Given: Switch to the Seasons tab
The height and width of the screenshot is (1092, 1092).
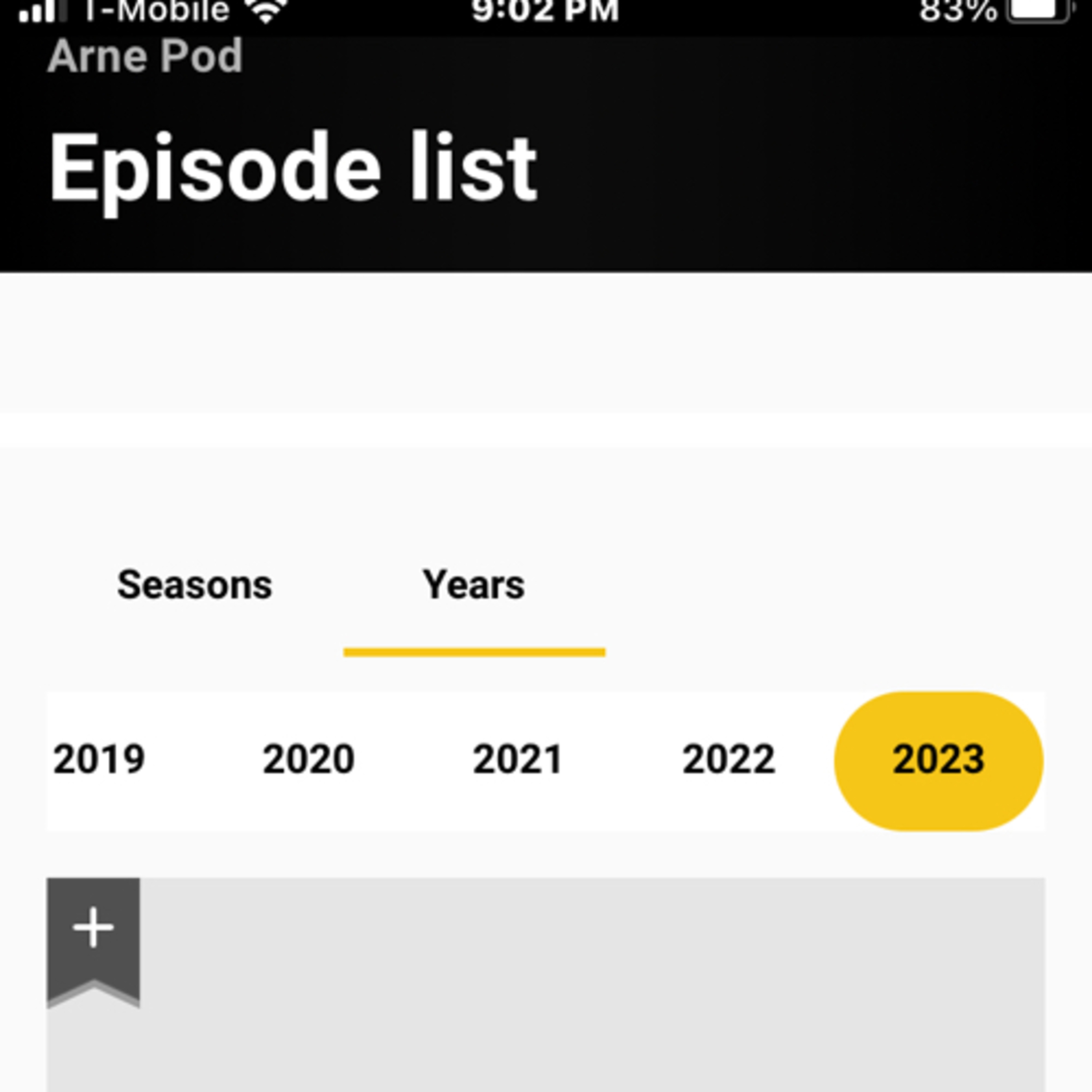Looking at the screenshot, I should (194, 585).
